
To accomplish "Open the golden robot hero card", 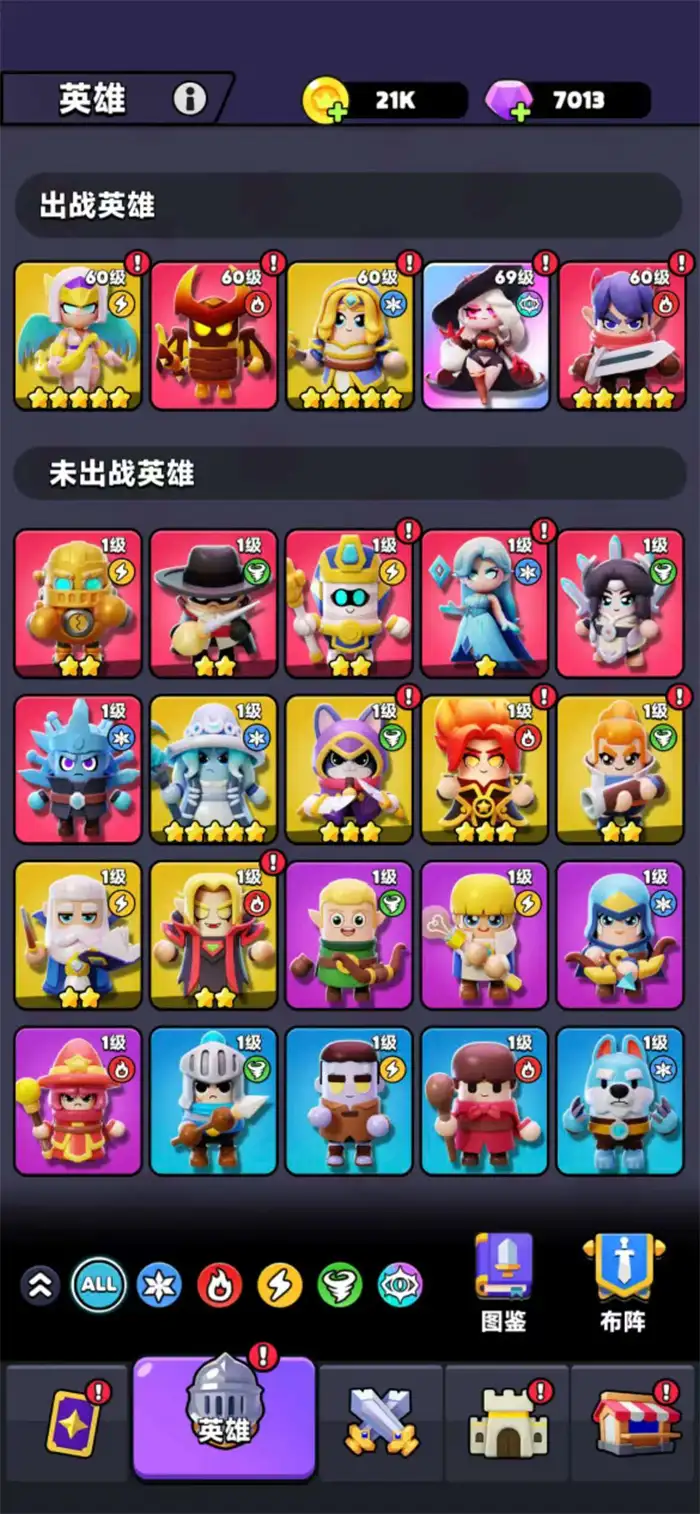I will (x=78, y=604).
